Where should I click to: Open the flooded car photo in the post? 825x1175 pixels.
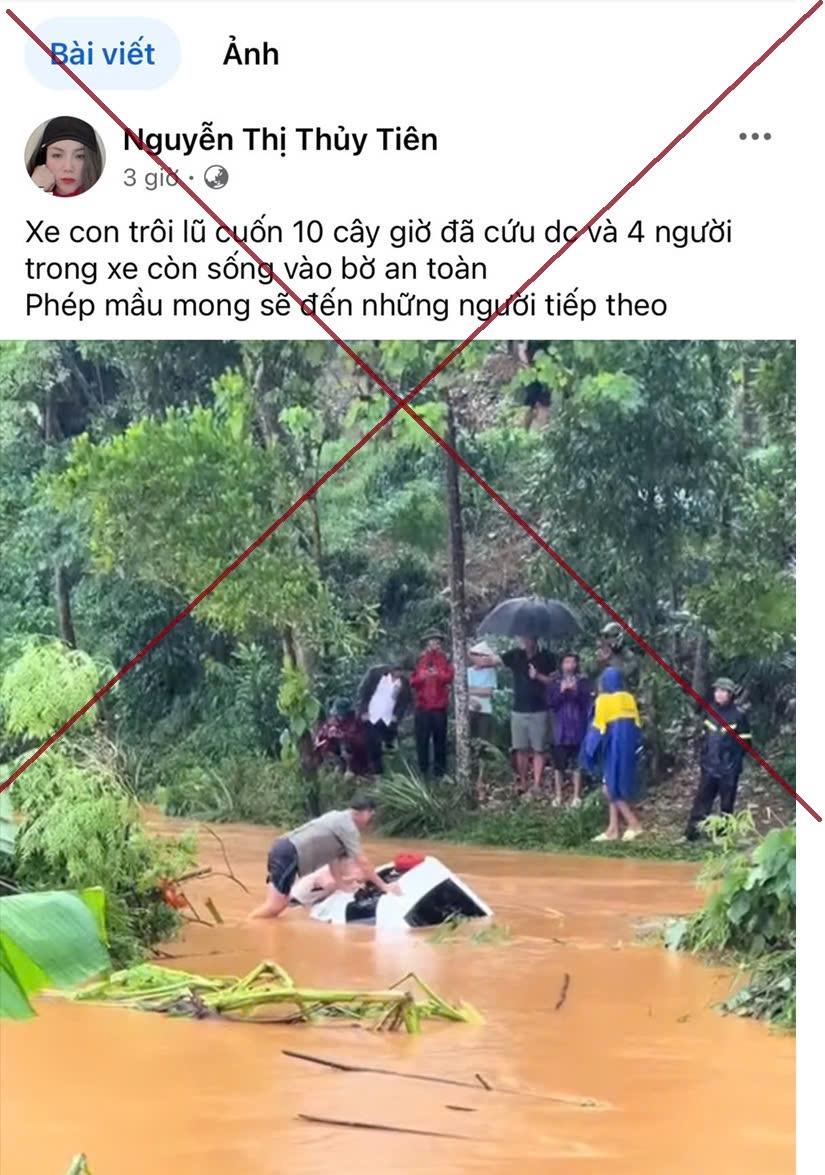(398, 750)
